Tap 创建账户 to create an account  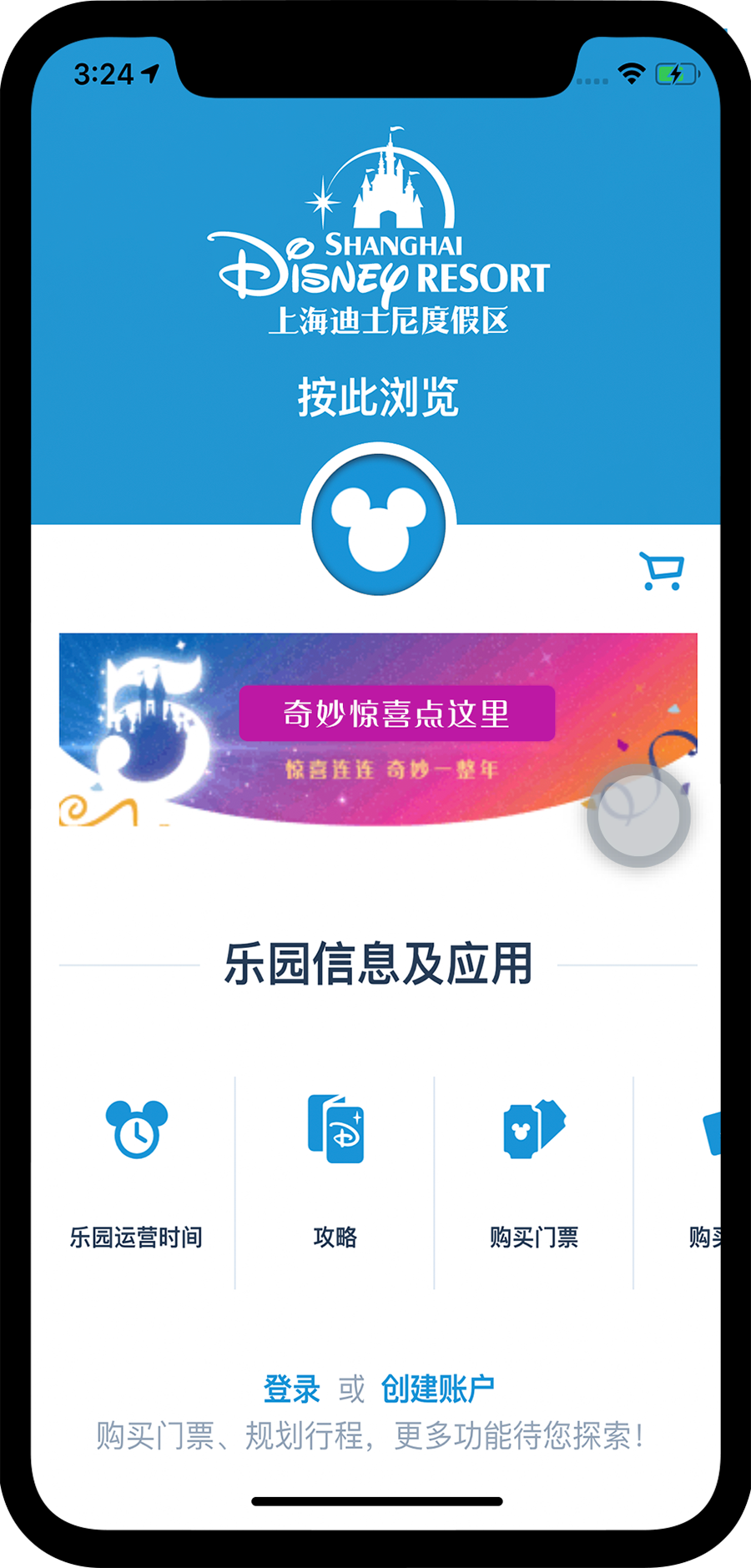437,1389
